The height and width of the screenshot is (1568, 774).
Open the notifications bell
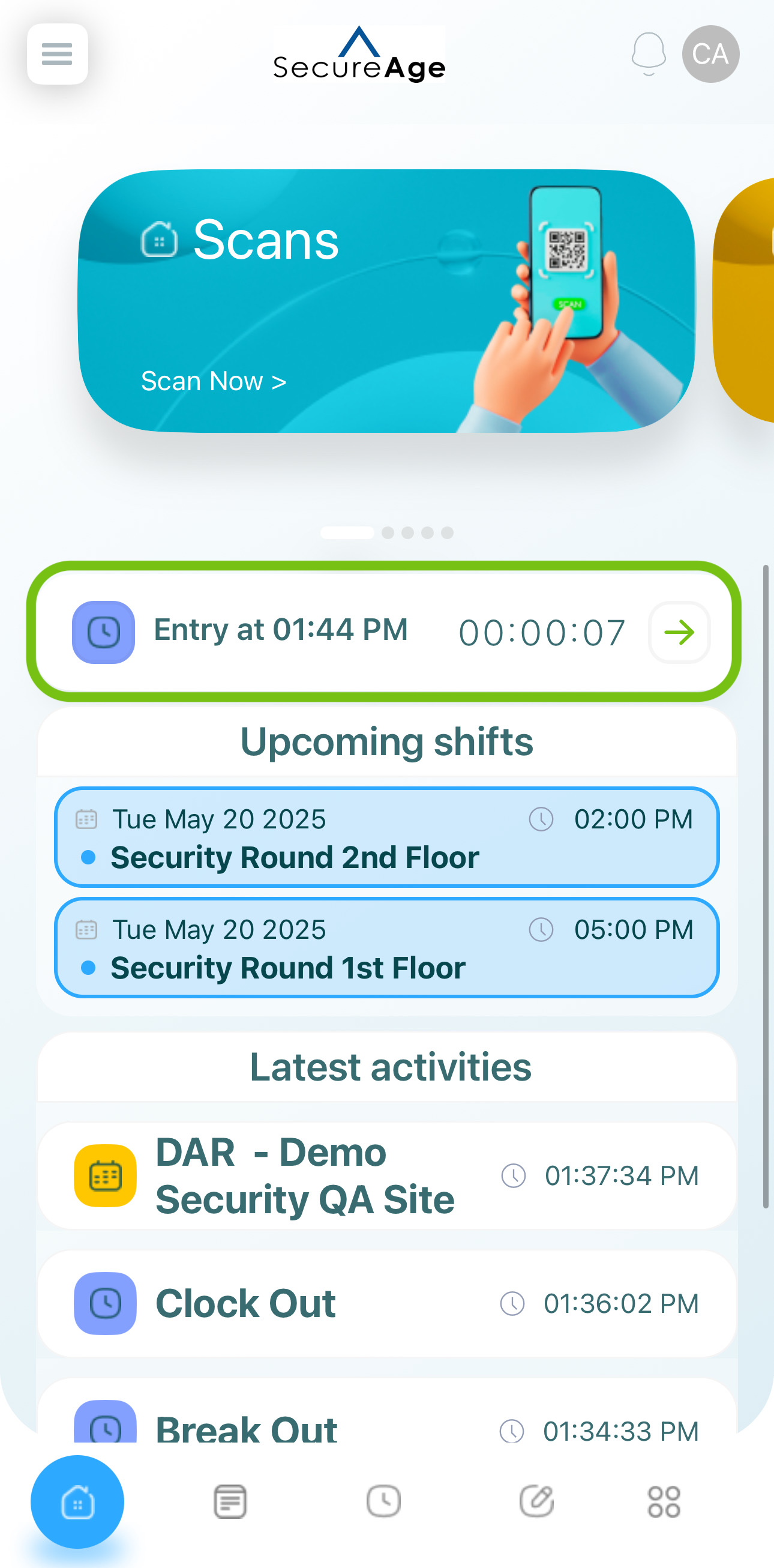point(648,53)
